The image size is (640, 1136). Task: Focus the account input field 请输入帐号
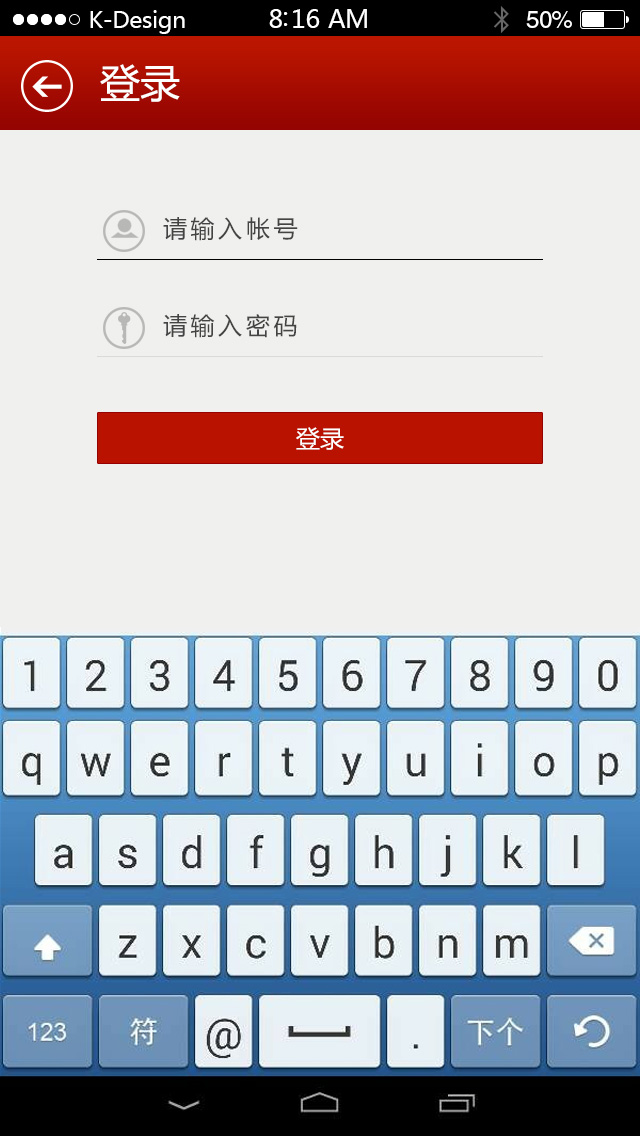340,230
